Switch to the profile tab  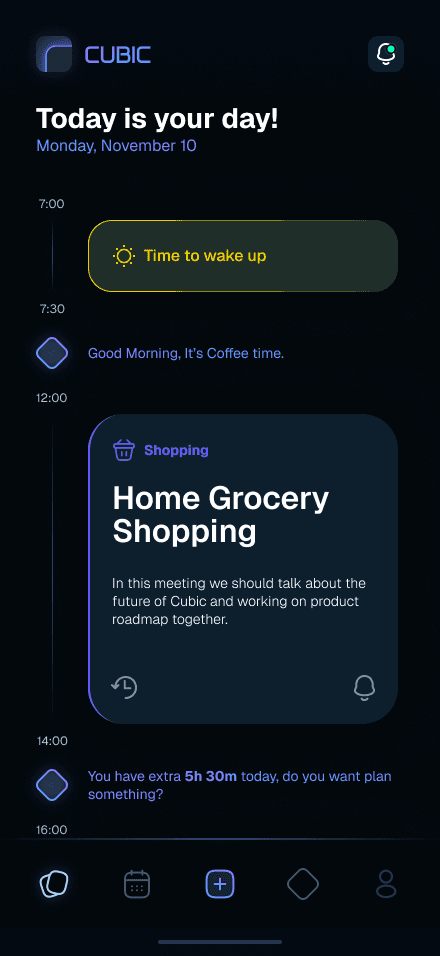[386, 884]
